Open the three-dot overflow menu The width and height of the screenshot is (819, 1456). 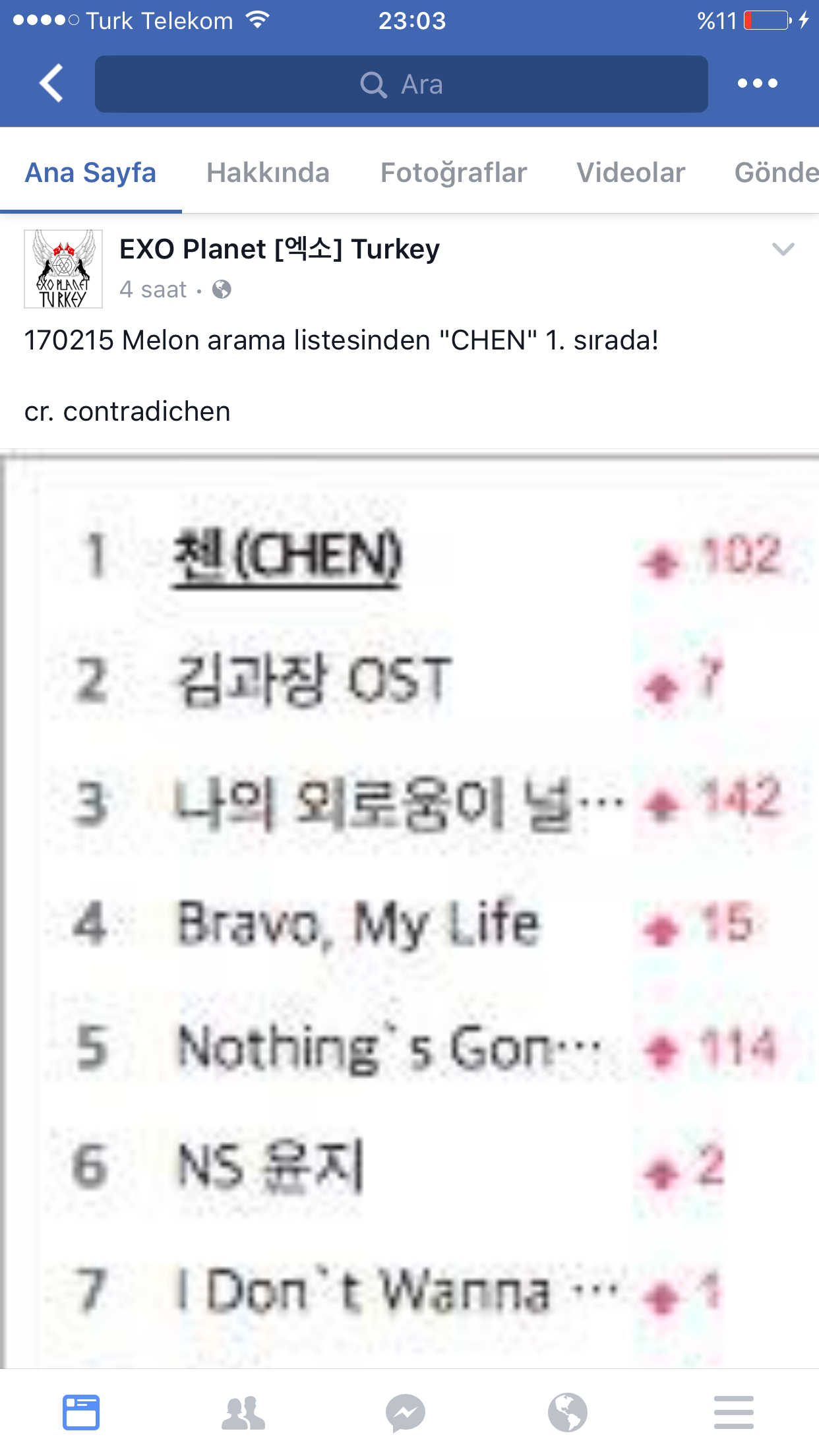point(757,83)
